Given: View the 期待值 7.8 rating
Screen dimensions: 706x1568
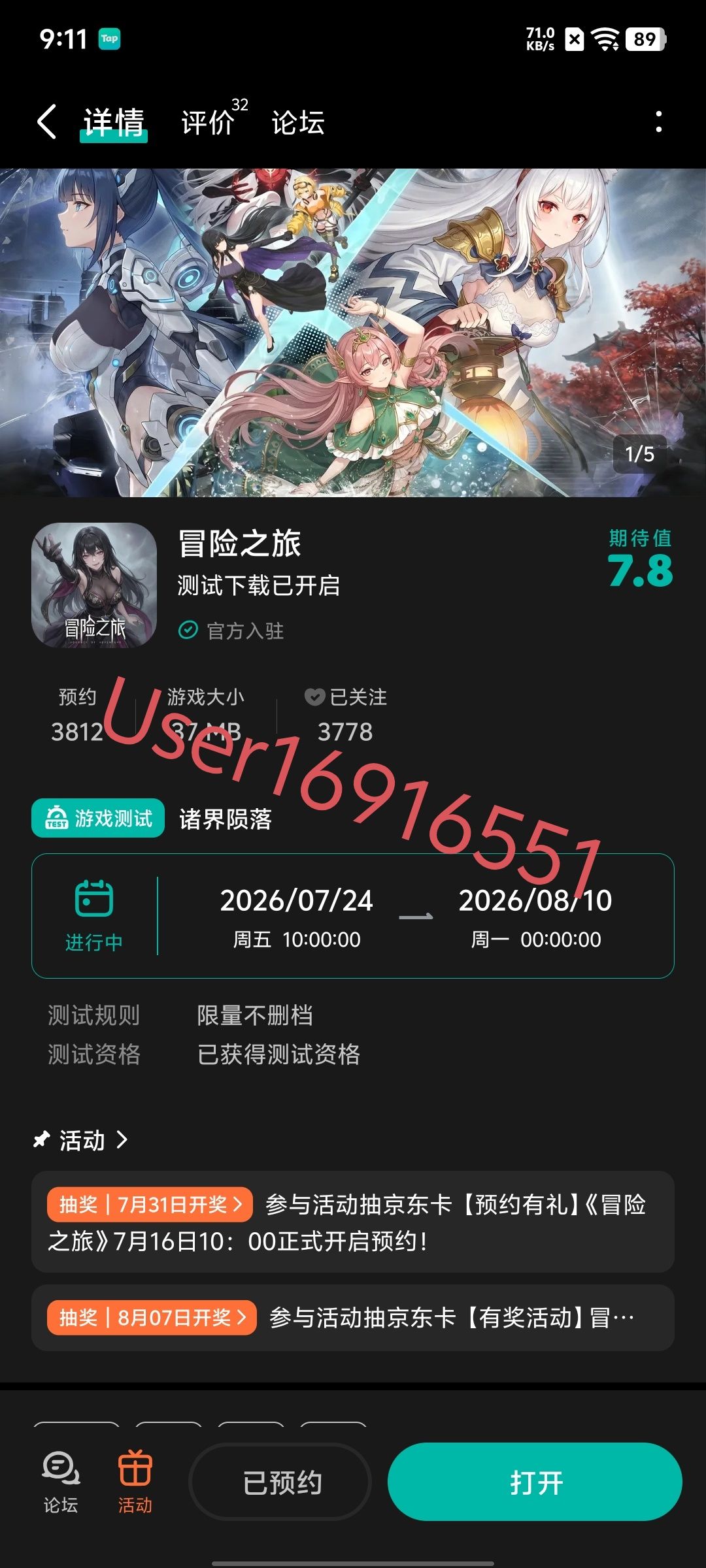Looking at the screenshot, I should pos(640,558).
